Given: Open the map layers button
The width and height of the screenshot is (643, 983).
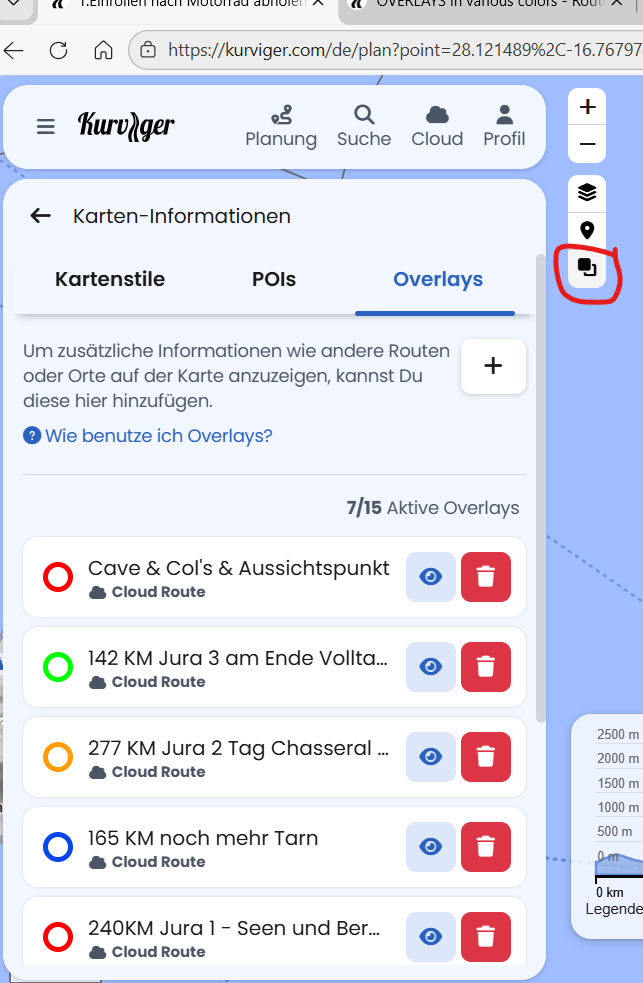Looking at the screenshot, I should coord(587,192).
